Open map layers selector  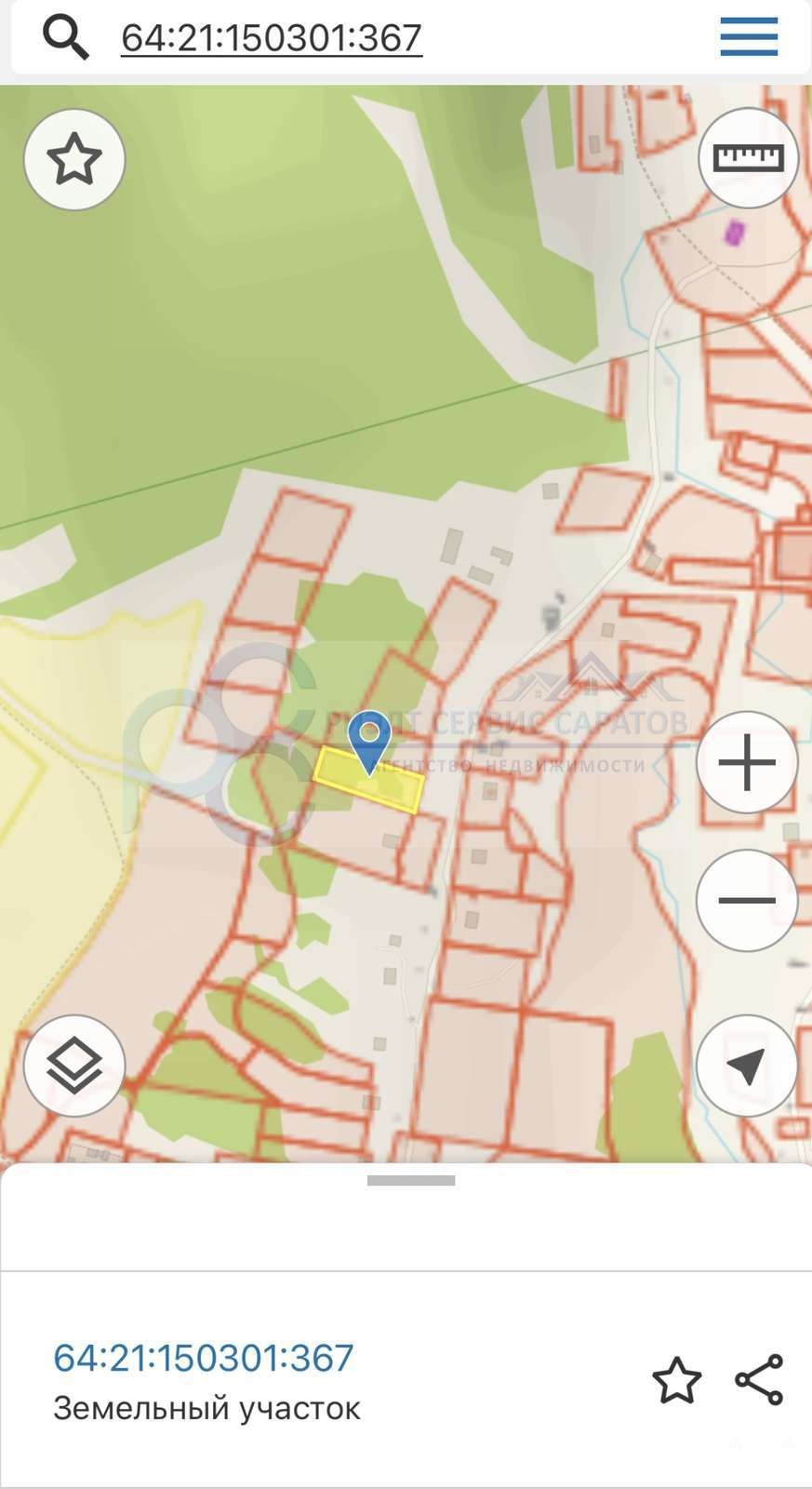[x=74, y=1066]
